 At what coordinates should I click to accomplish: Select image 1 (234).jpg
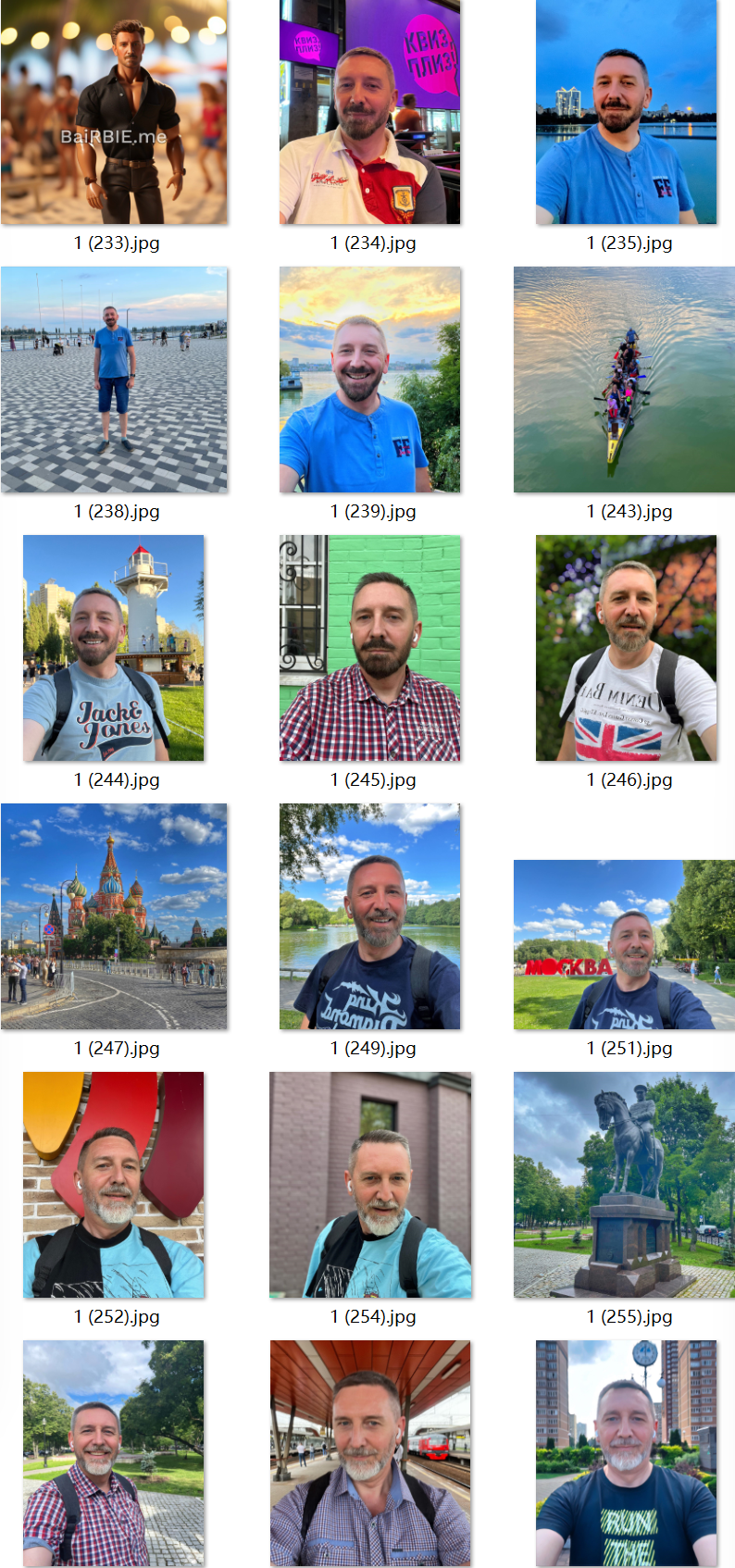click(369, 112)
